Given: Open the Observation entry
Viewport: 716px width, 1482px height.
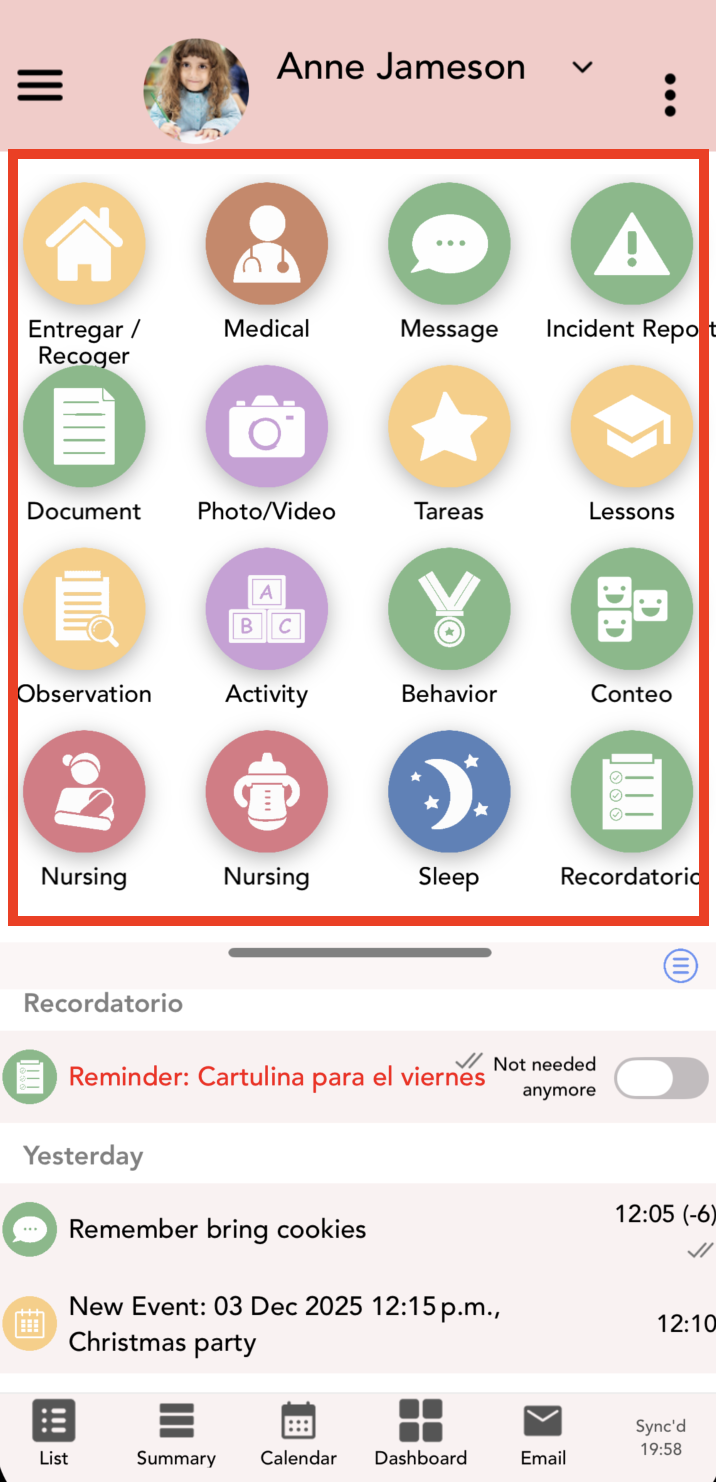Looking at the screenshot, I should point(84,609).
